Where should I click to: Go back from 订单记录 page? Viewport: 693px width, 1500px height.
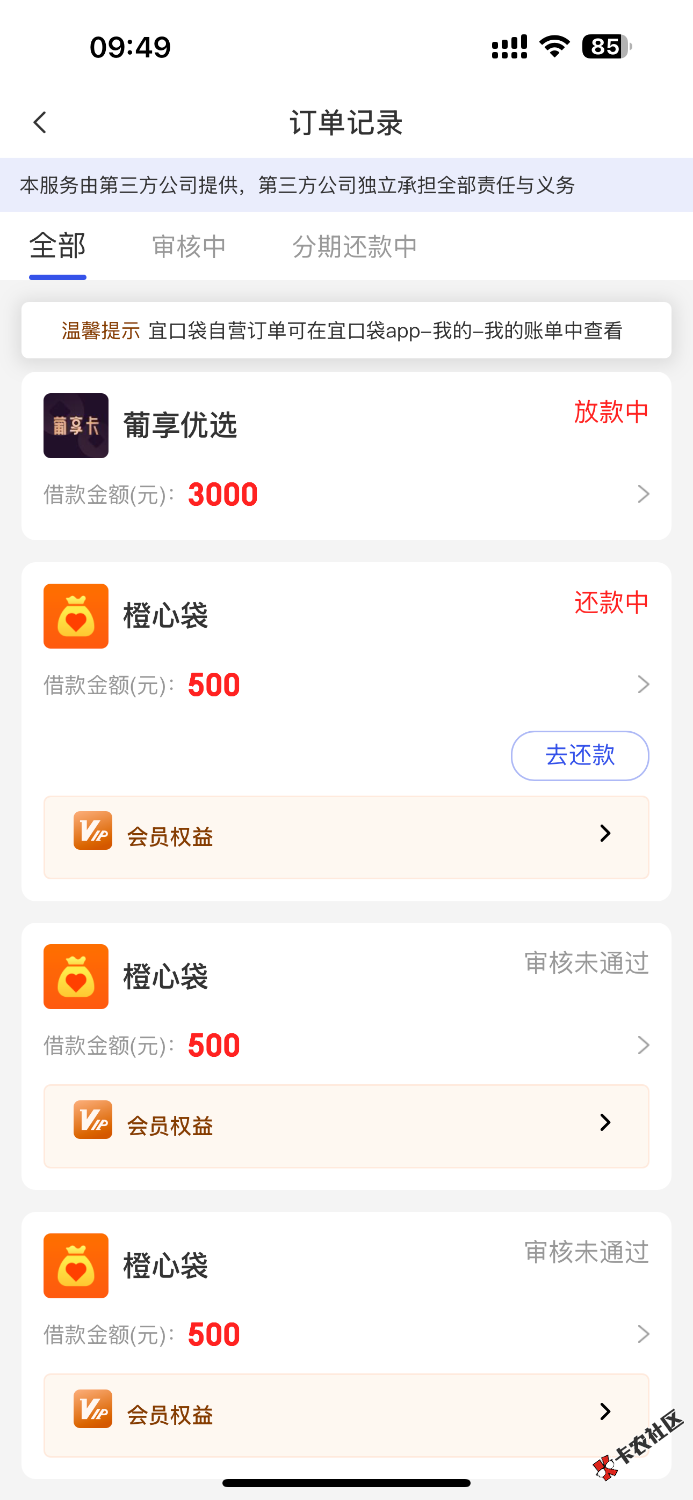[40, 123]
